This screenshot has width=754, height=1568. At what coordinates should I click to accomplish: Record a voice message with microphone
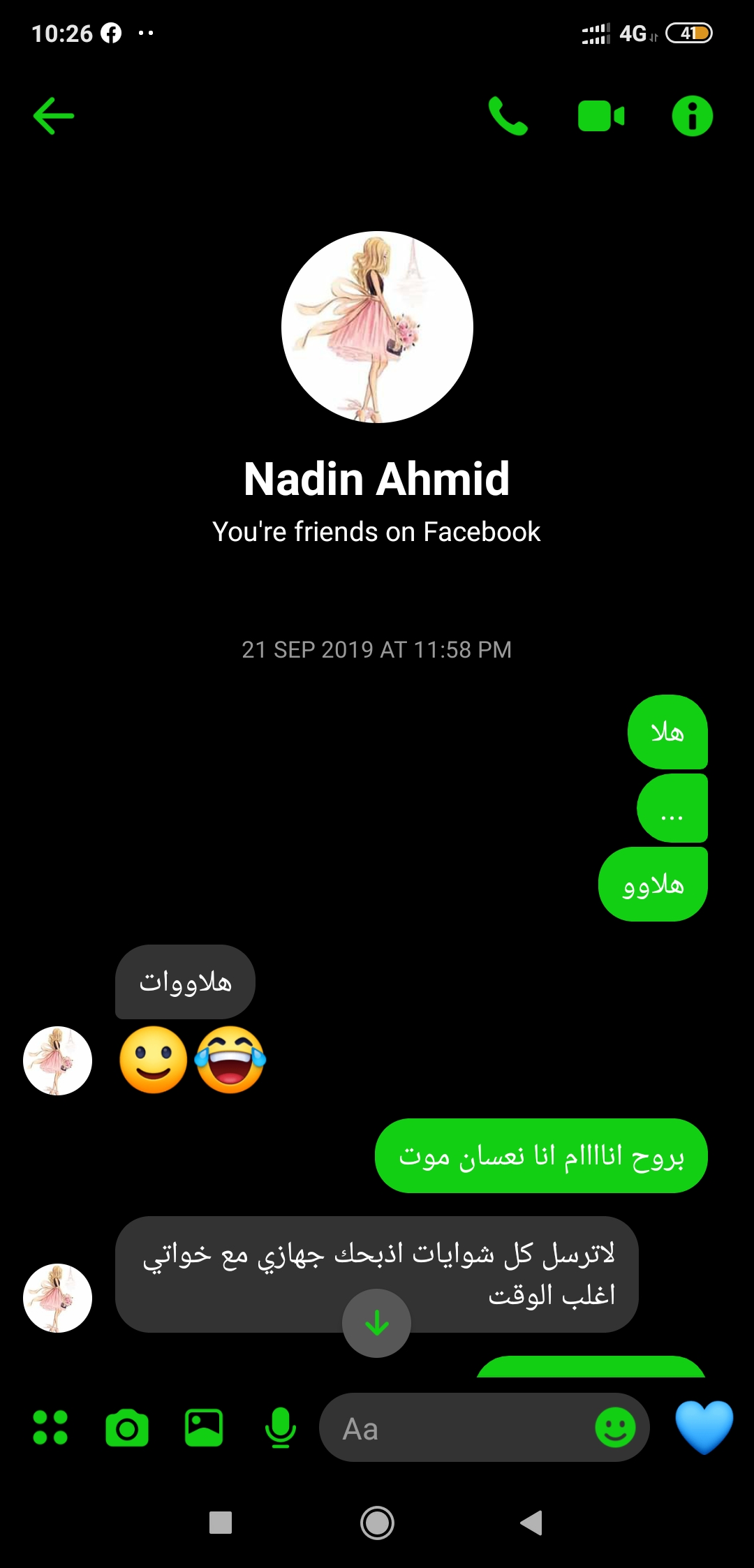pyautogui.click(x=281, y=1427)
